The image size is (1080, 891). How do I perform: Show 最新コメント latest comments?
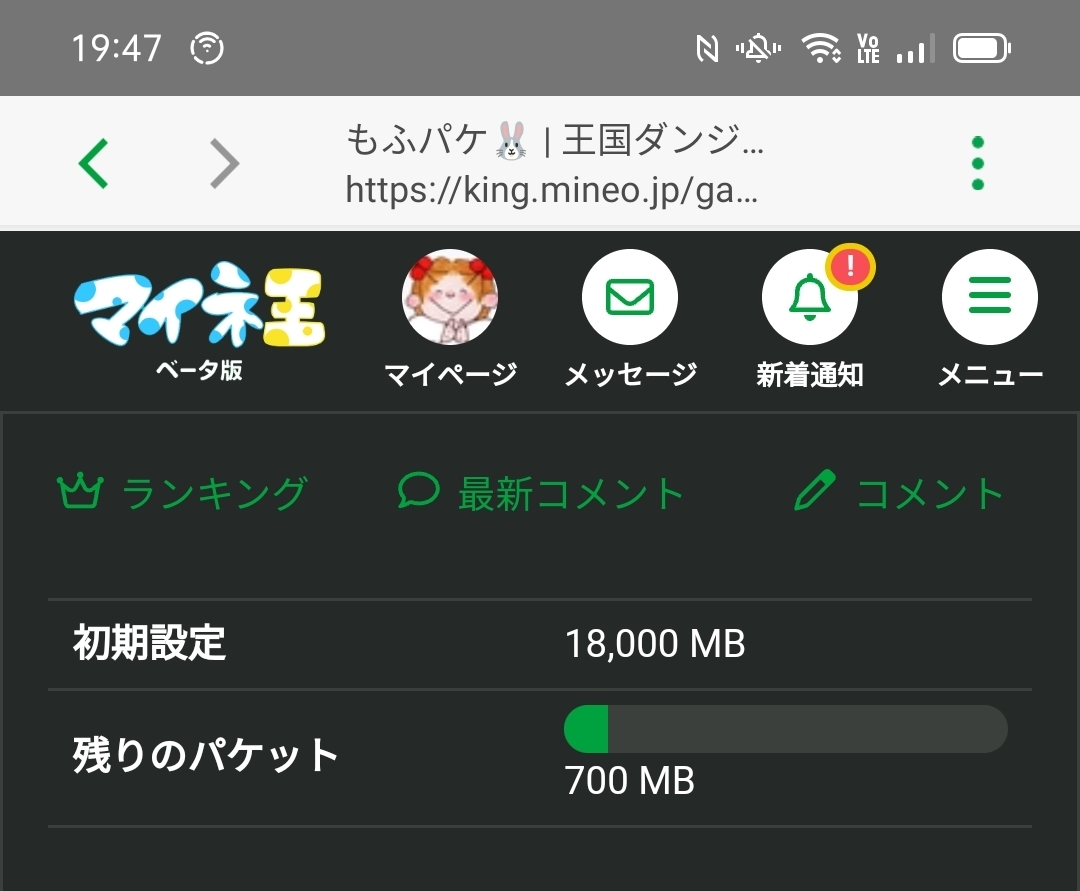point(540,494)
